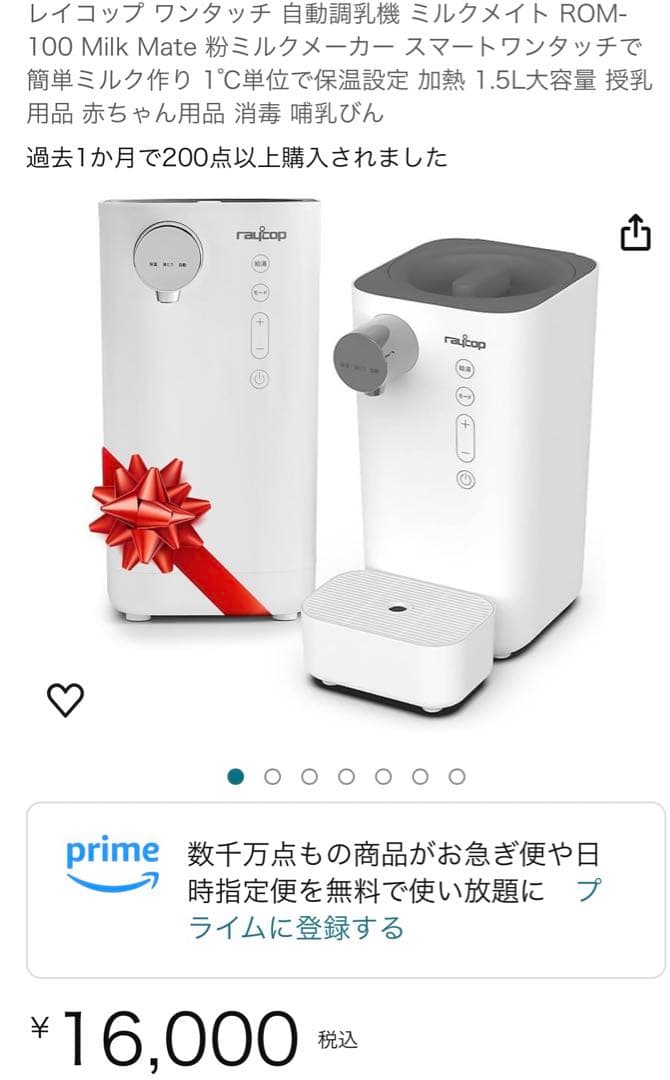Jump to second image dot

click(272, 776)
